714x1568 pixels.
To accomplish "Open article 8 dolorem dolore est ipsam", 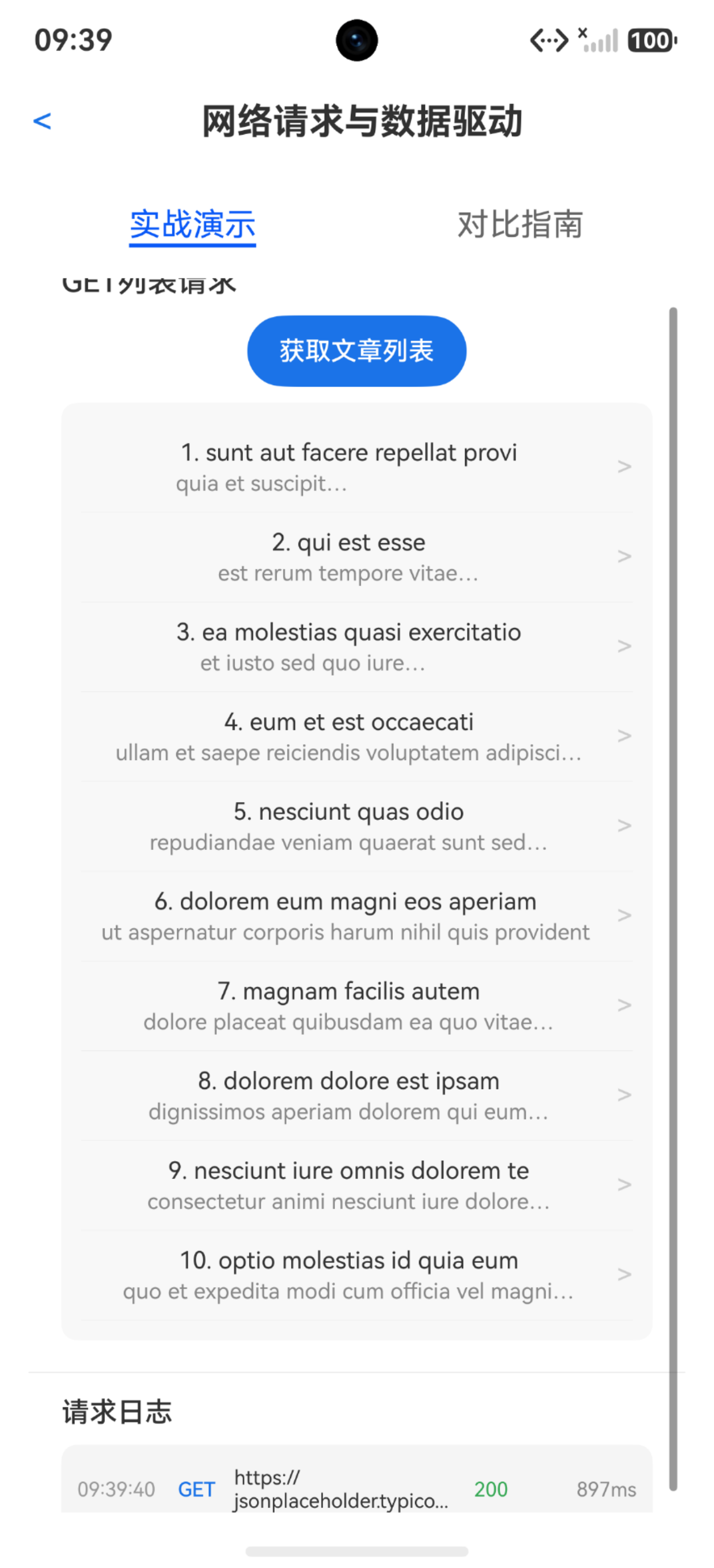I will [x=357, y=1096].
